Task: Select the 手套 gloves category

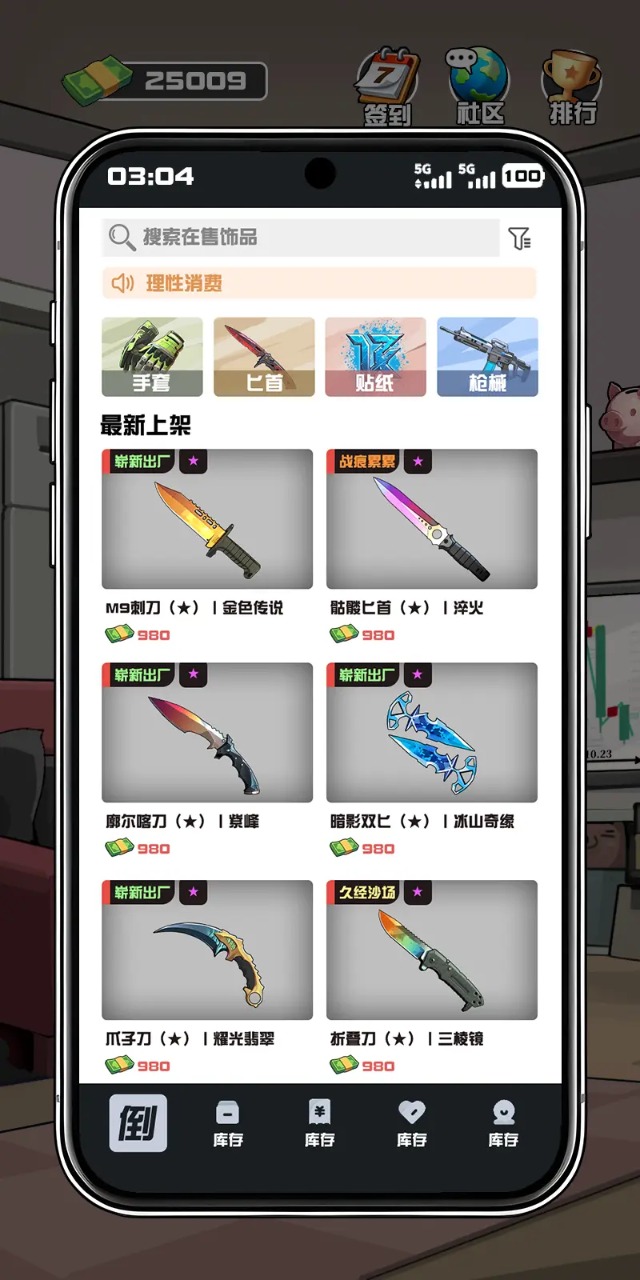Action: tap(152, 356)
